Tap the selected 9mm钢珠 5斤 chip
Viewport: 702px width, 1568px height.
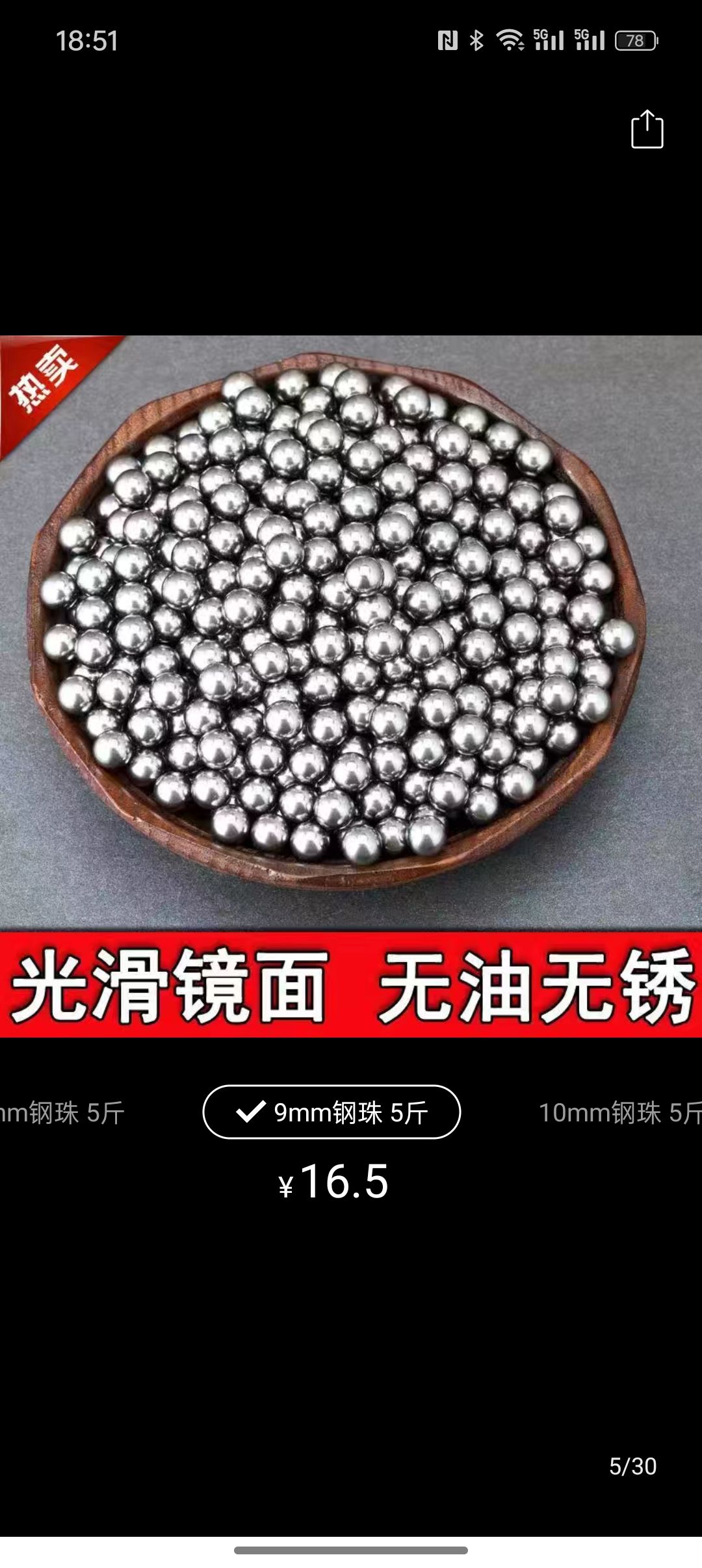point(331,1112)
